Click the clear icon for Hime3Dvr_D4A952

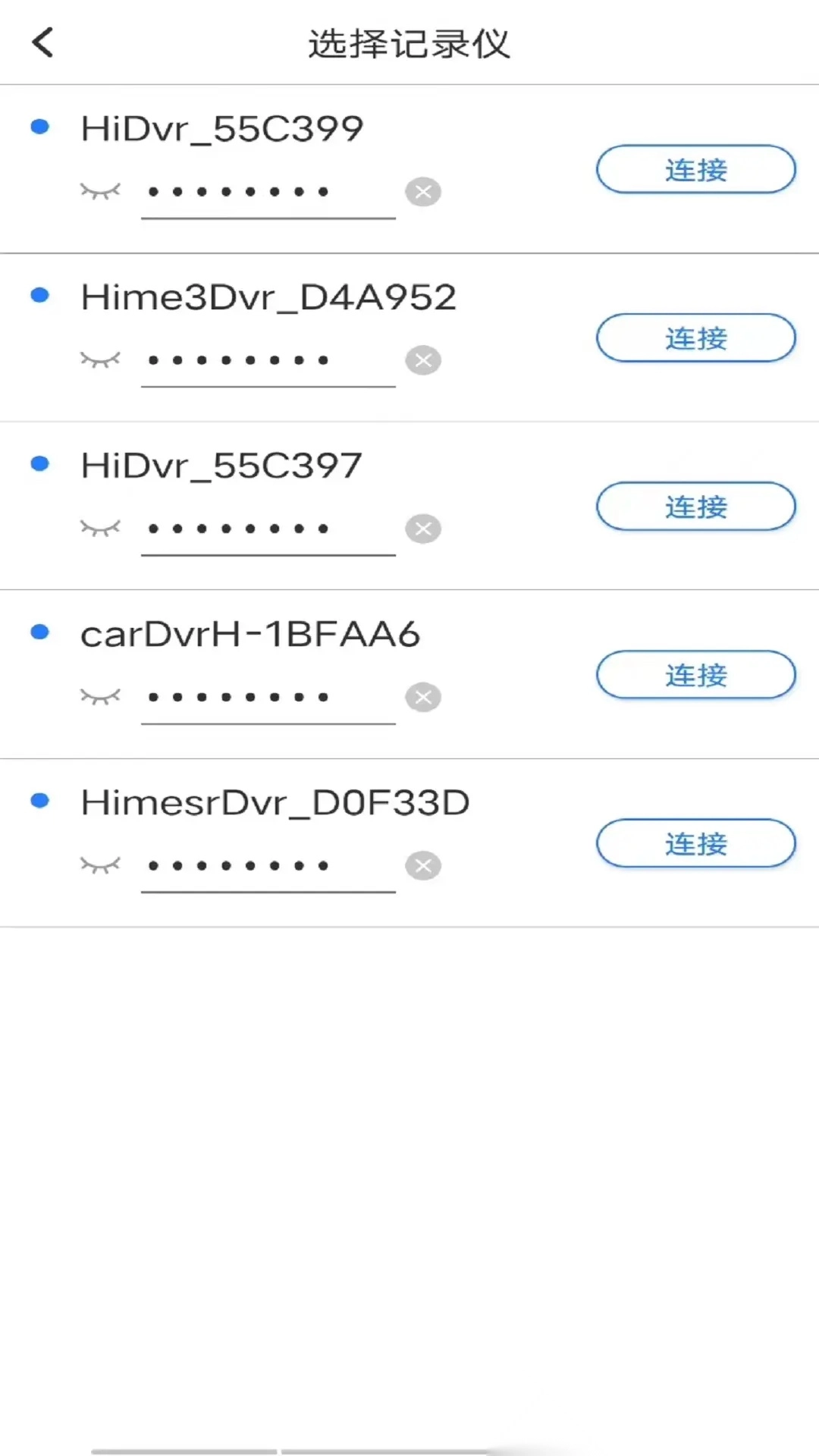pos(423,359)
